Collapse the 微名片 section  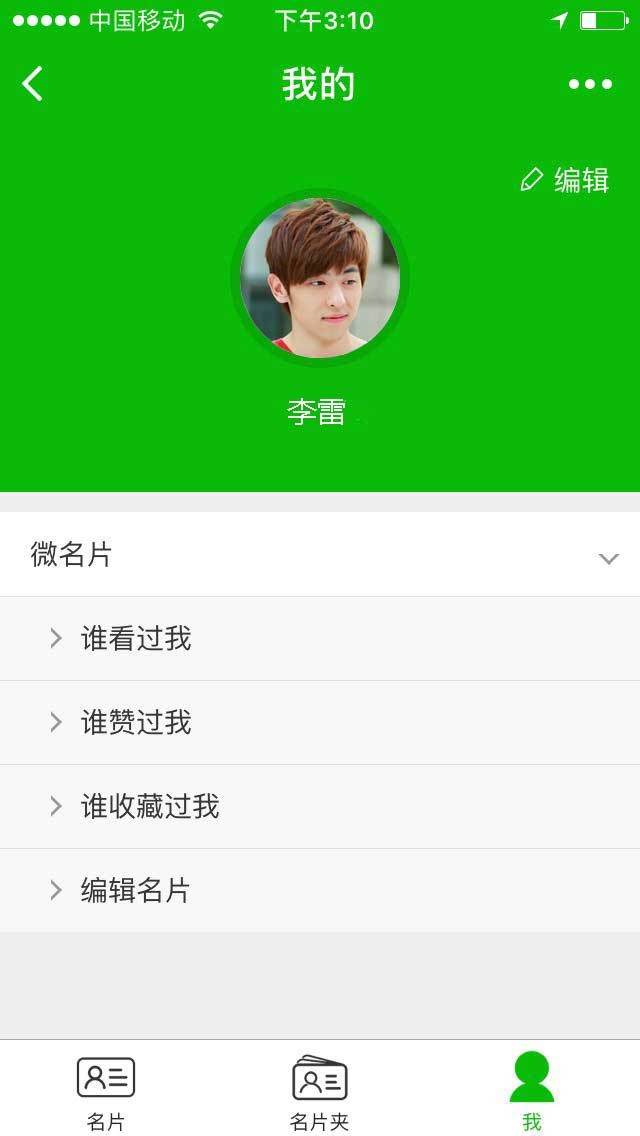coord(608,558)
